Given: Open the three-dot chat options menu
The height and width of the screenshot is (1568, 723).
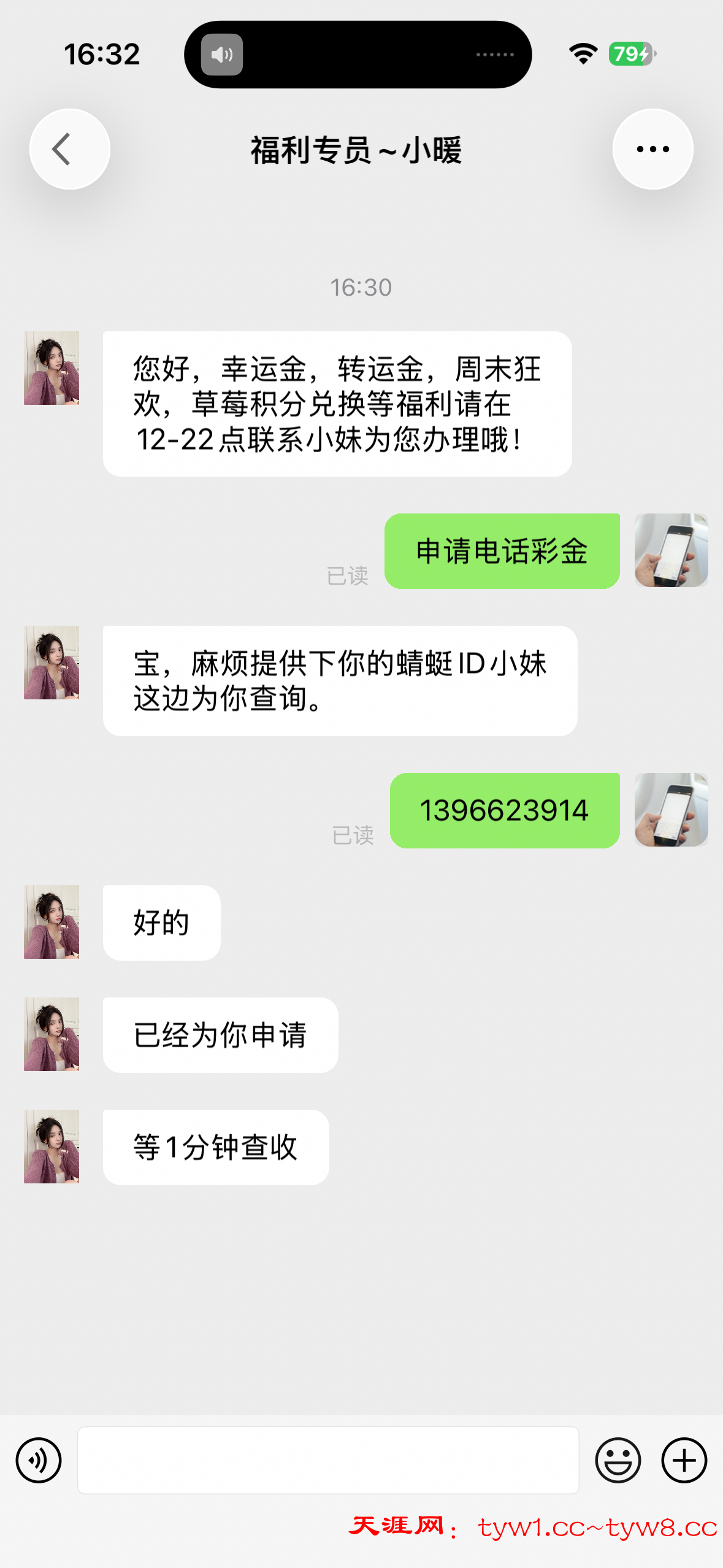Looking at the screenshot, I should [x=652, y=149].
